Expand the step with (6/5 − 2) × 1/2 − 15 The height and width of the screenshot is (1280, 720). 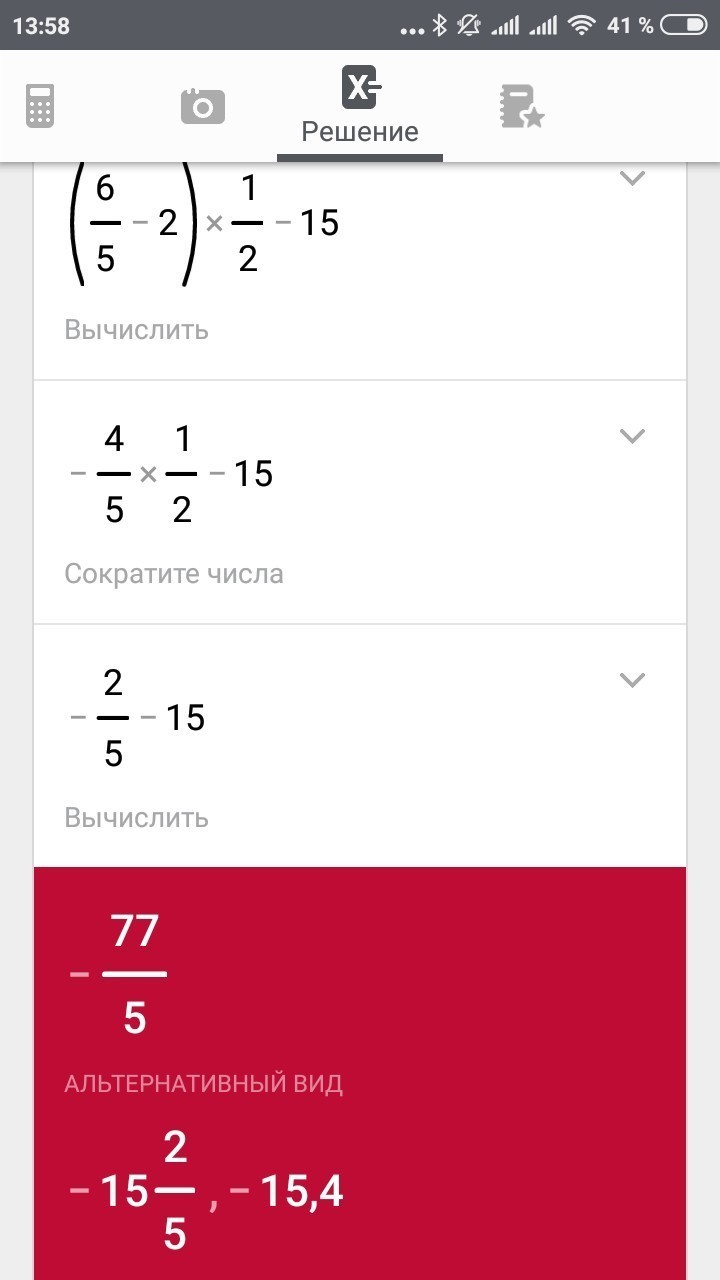click(x=631, y=179)
